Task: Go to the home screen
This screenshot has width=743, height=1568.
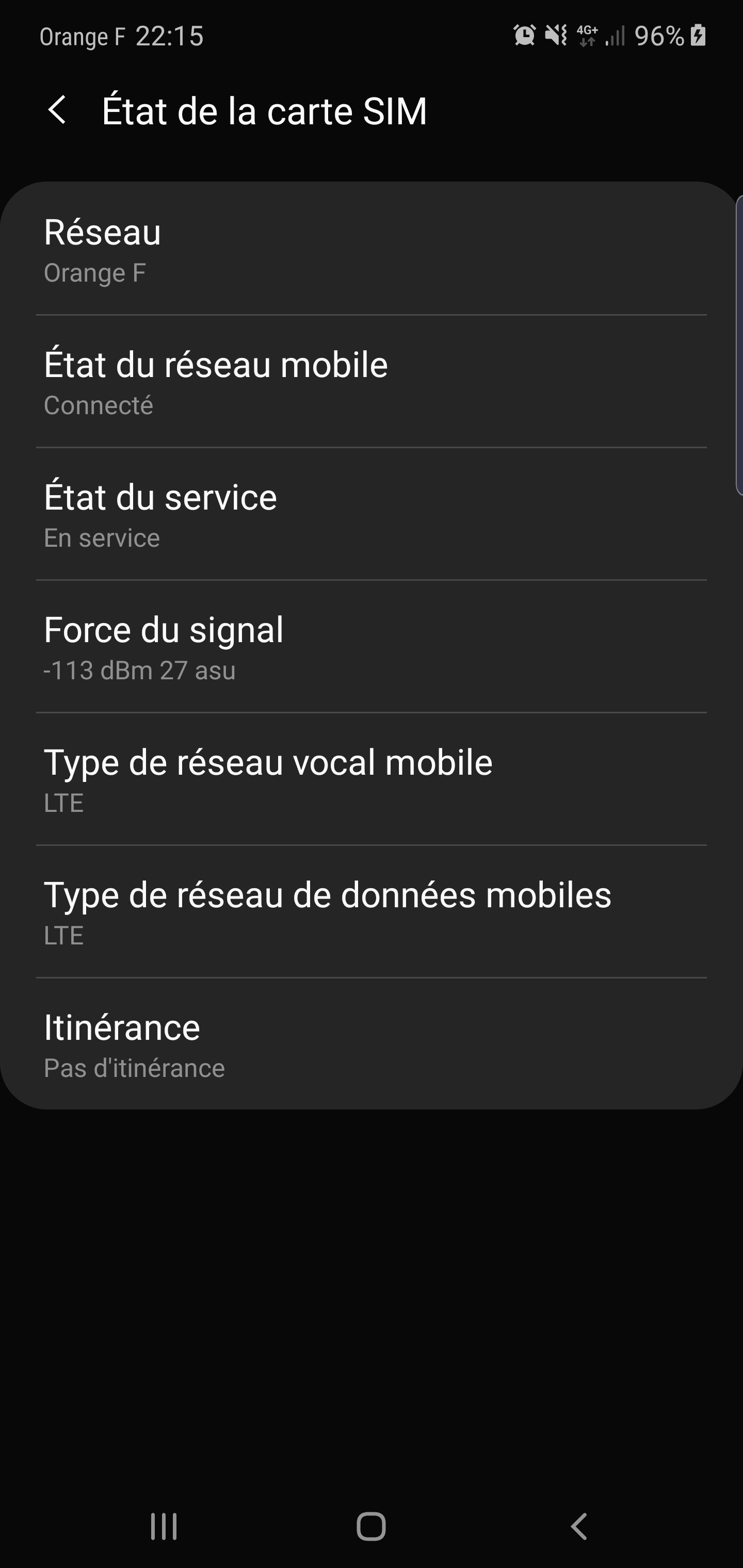Action: point(371,1526)
